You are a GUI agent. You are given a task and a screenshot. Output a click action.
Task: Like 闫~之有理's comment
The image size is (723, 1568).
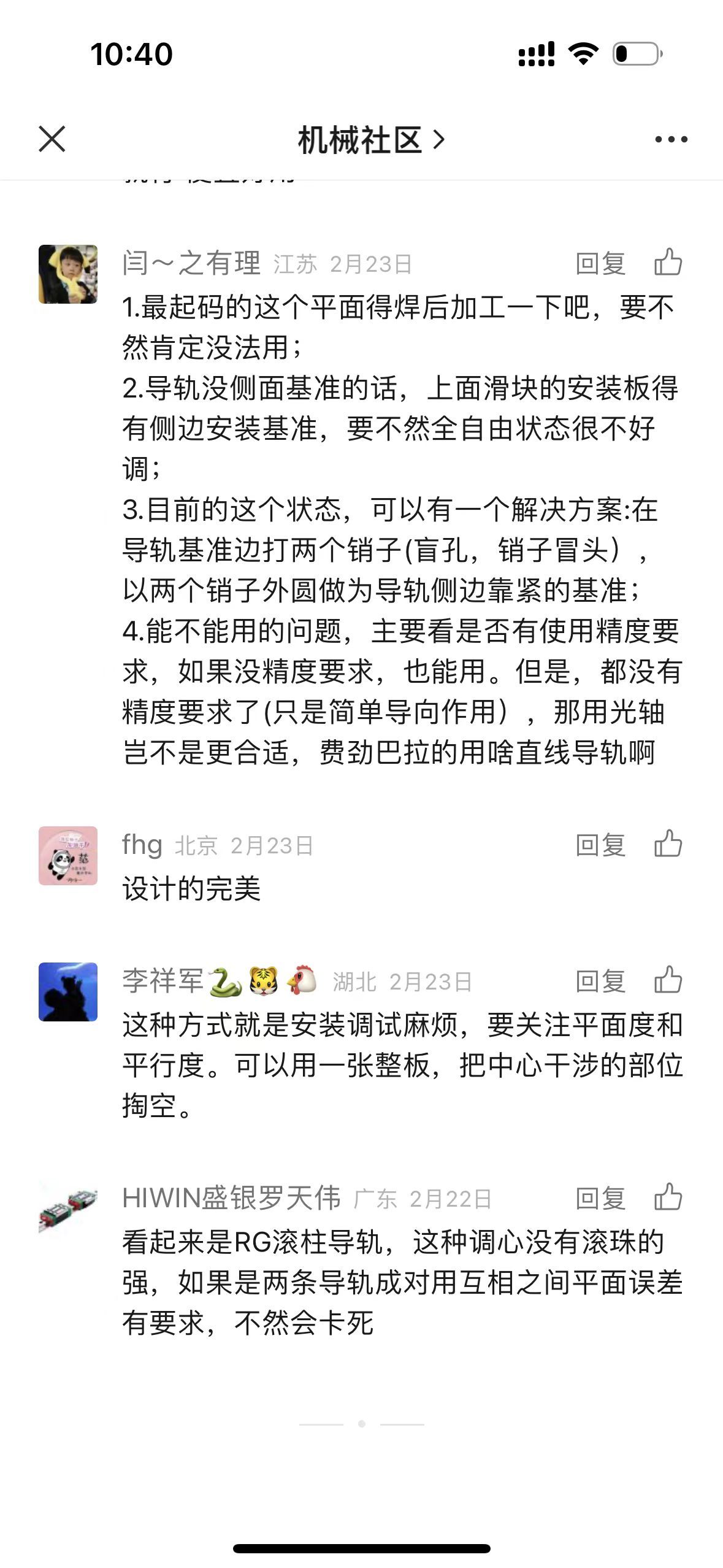[668, 263]
